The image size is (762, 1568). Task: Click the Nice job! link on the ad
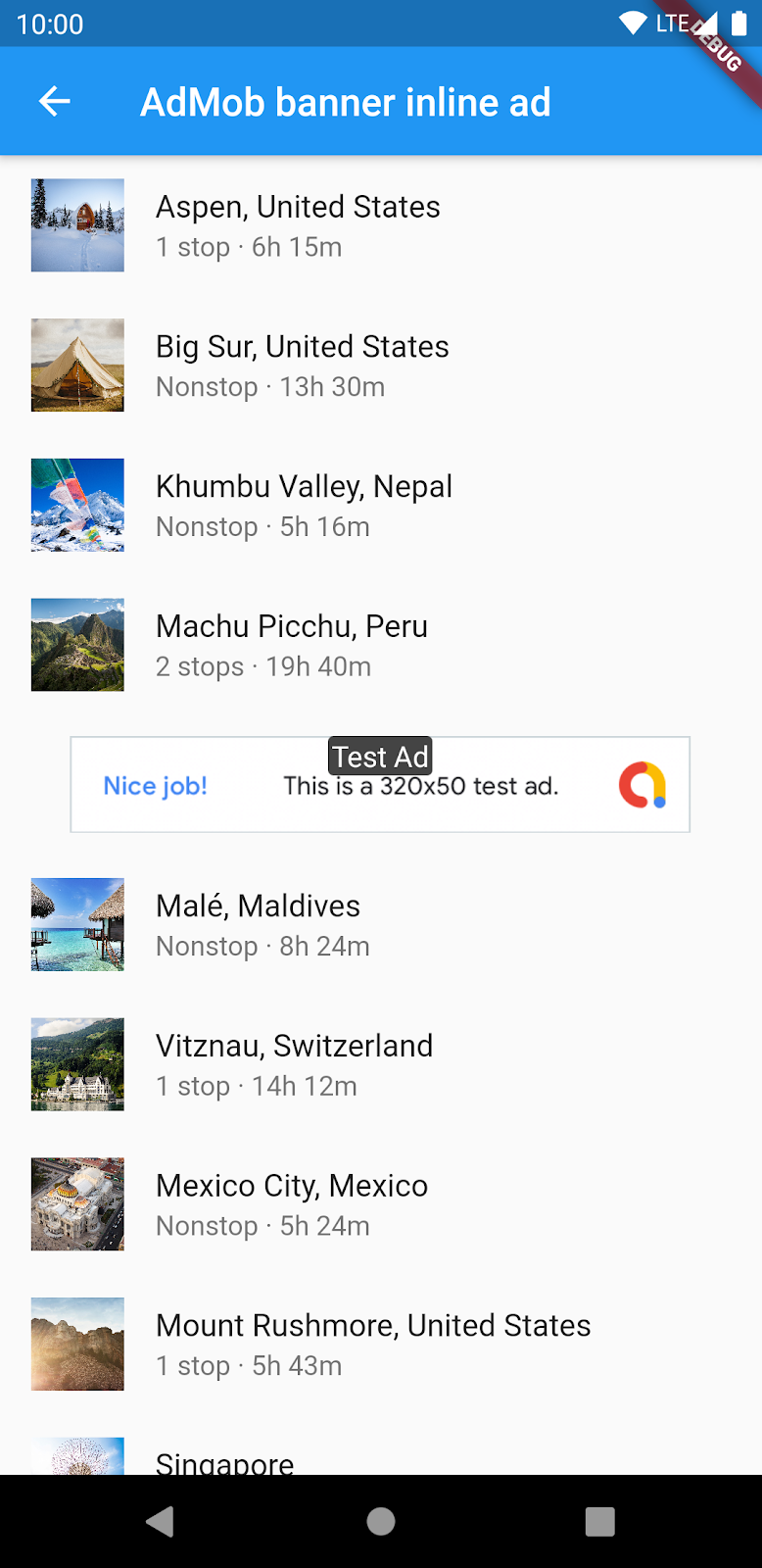[155, 786]
